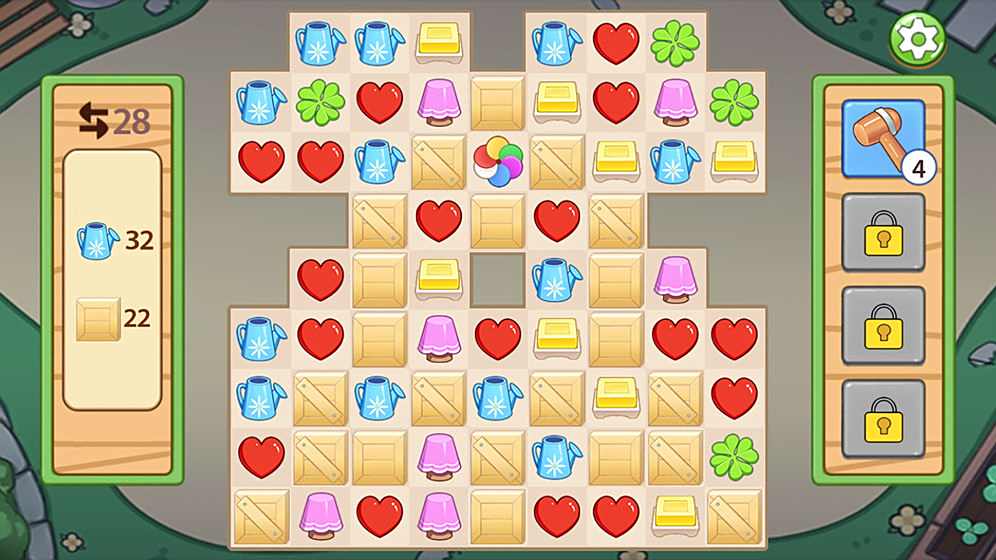Tap the rainbow pinwheel piece
Viewport: 996px width, 560px height.
pyautogui.click(x=497, y=161)
